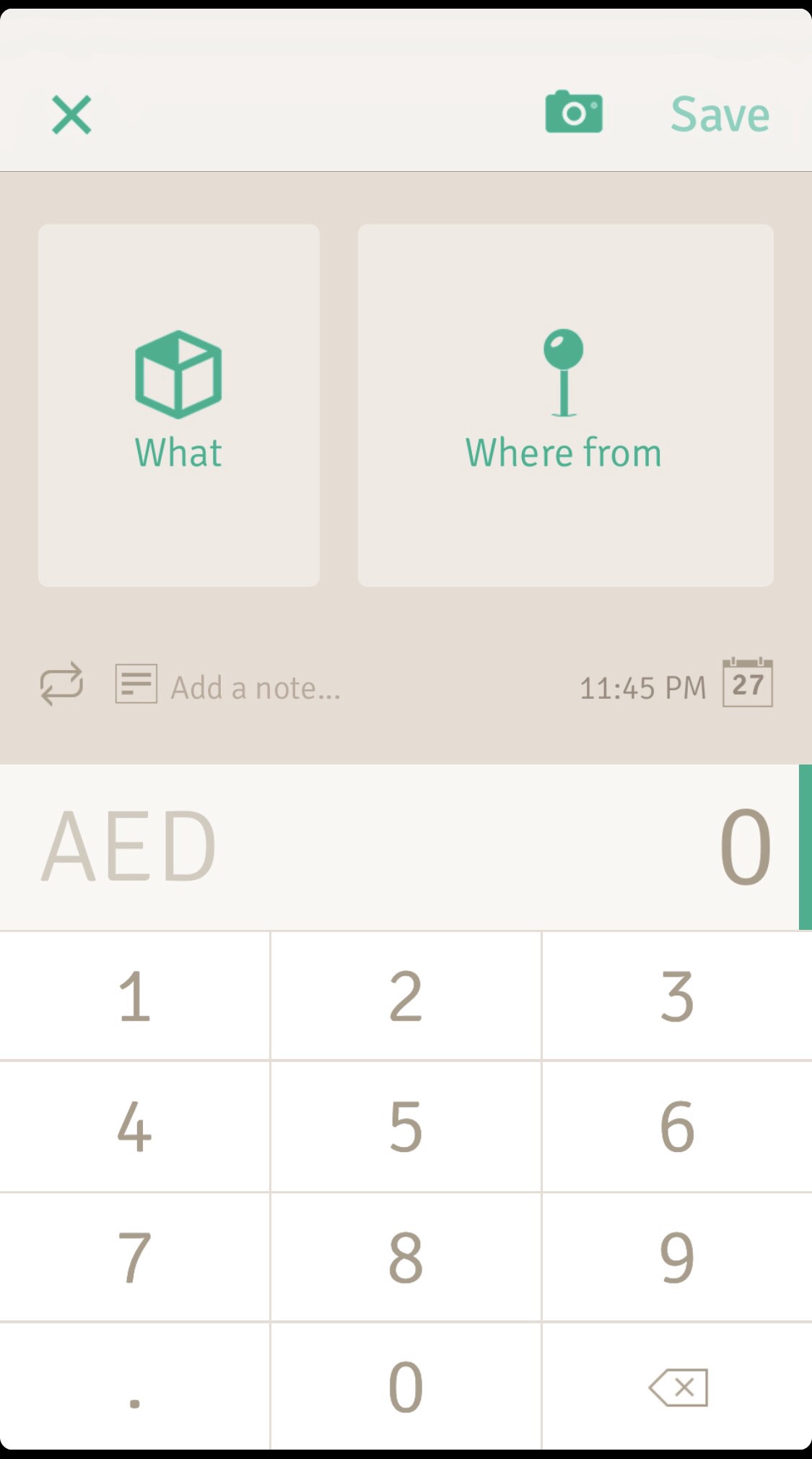Set the expense as repeating
This screenshot has height=1459, width=812.
point(61,684)
